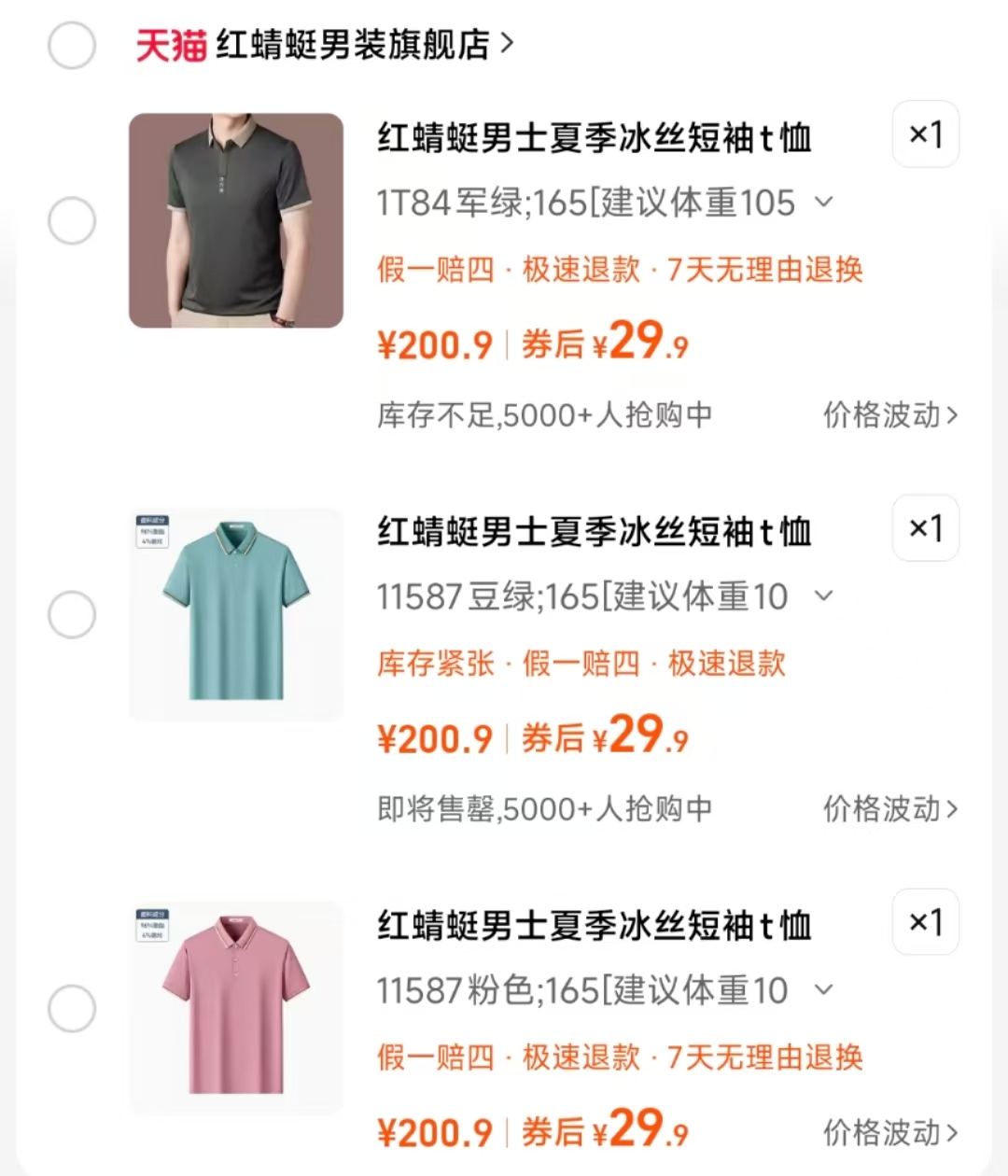Click the ×1 quantity badge on first item
1008x1176 pixels.
[925, 135]
